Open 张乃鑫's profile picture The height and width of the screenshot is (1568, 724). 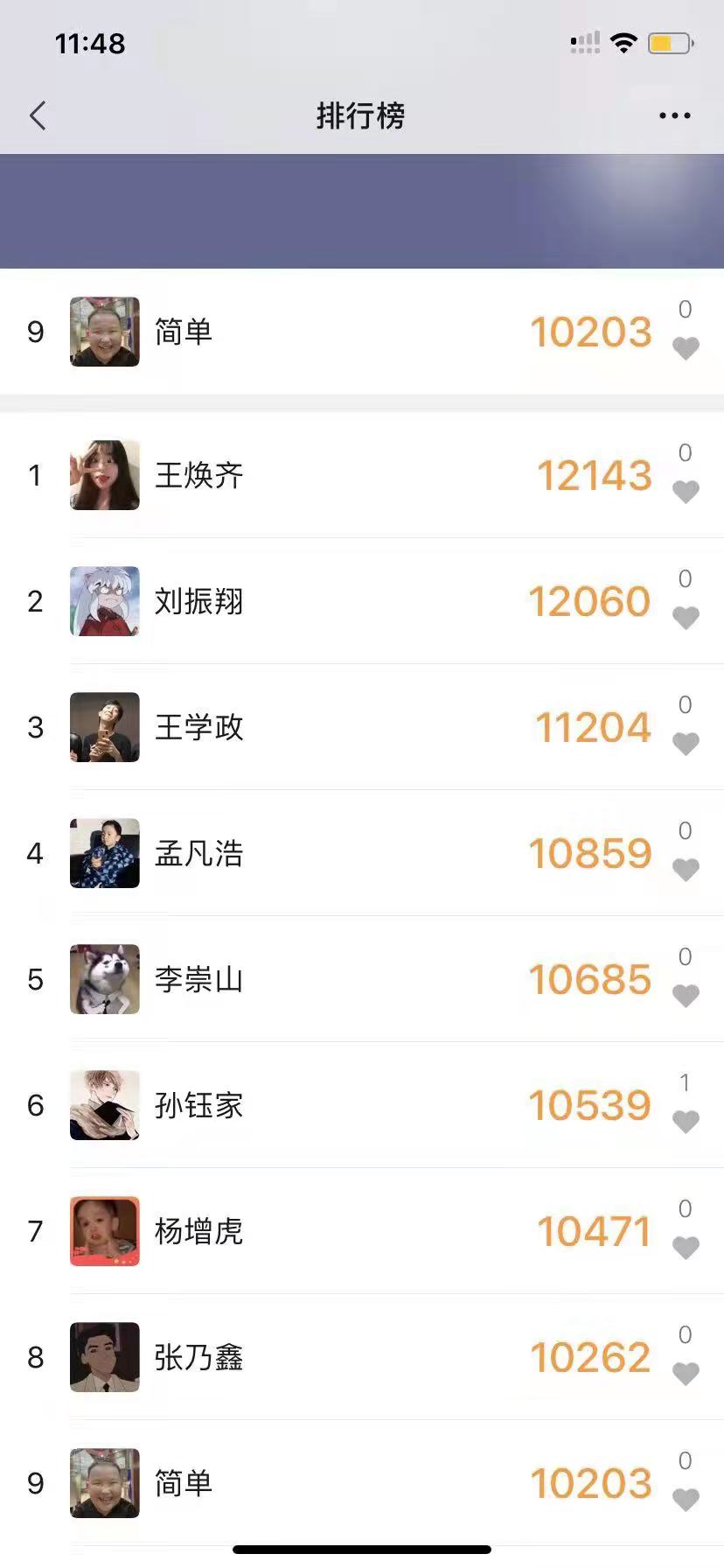click(x=105, y=1357)
